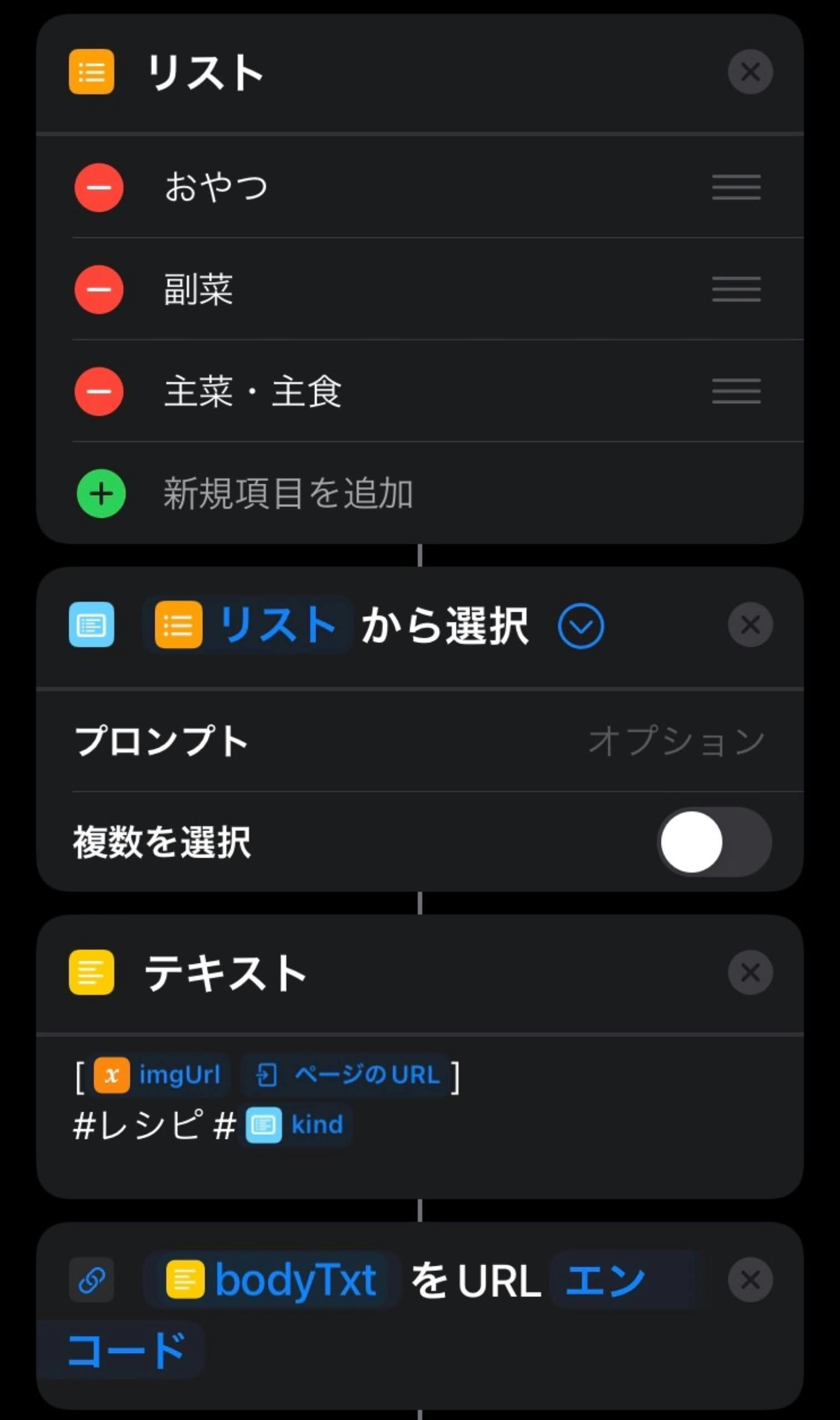This screenshot has height=1420, width=840.
Task: Delete the 副菜 list item
Action: (x=99, y=290)
